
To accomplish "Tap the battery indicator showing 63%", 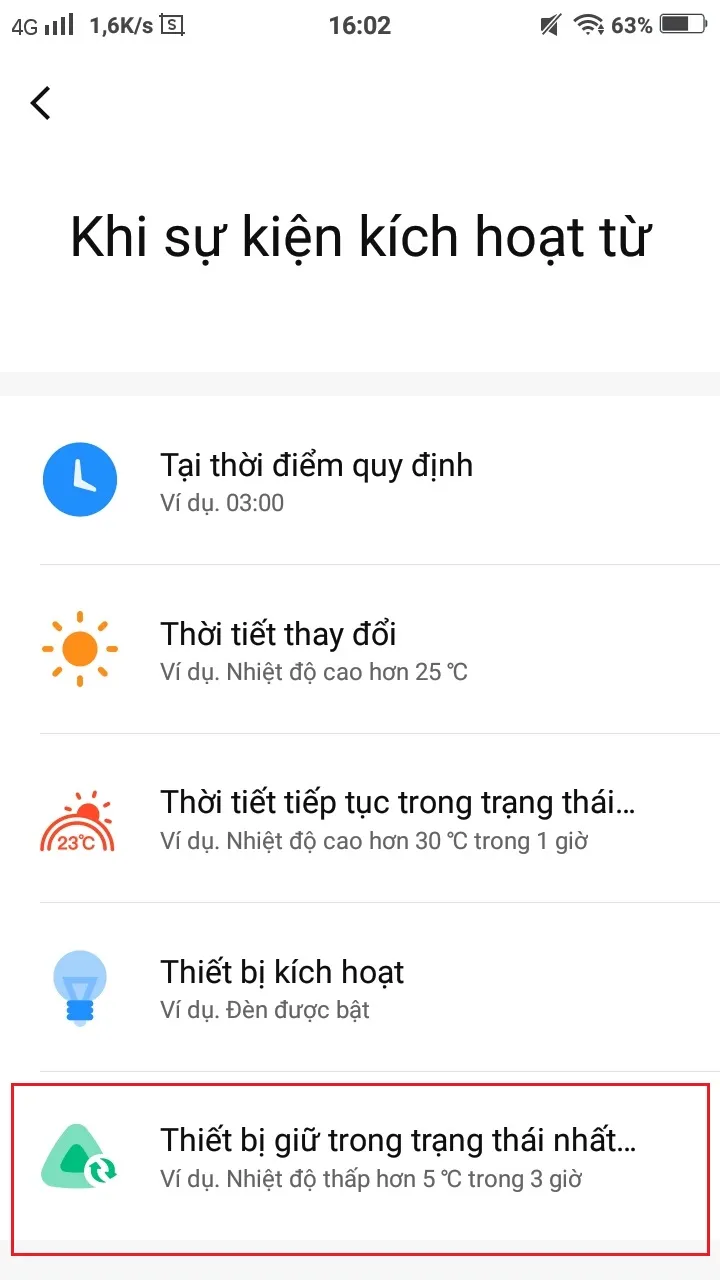I will (685, 25).
